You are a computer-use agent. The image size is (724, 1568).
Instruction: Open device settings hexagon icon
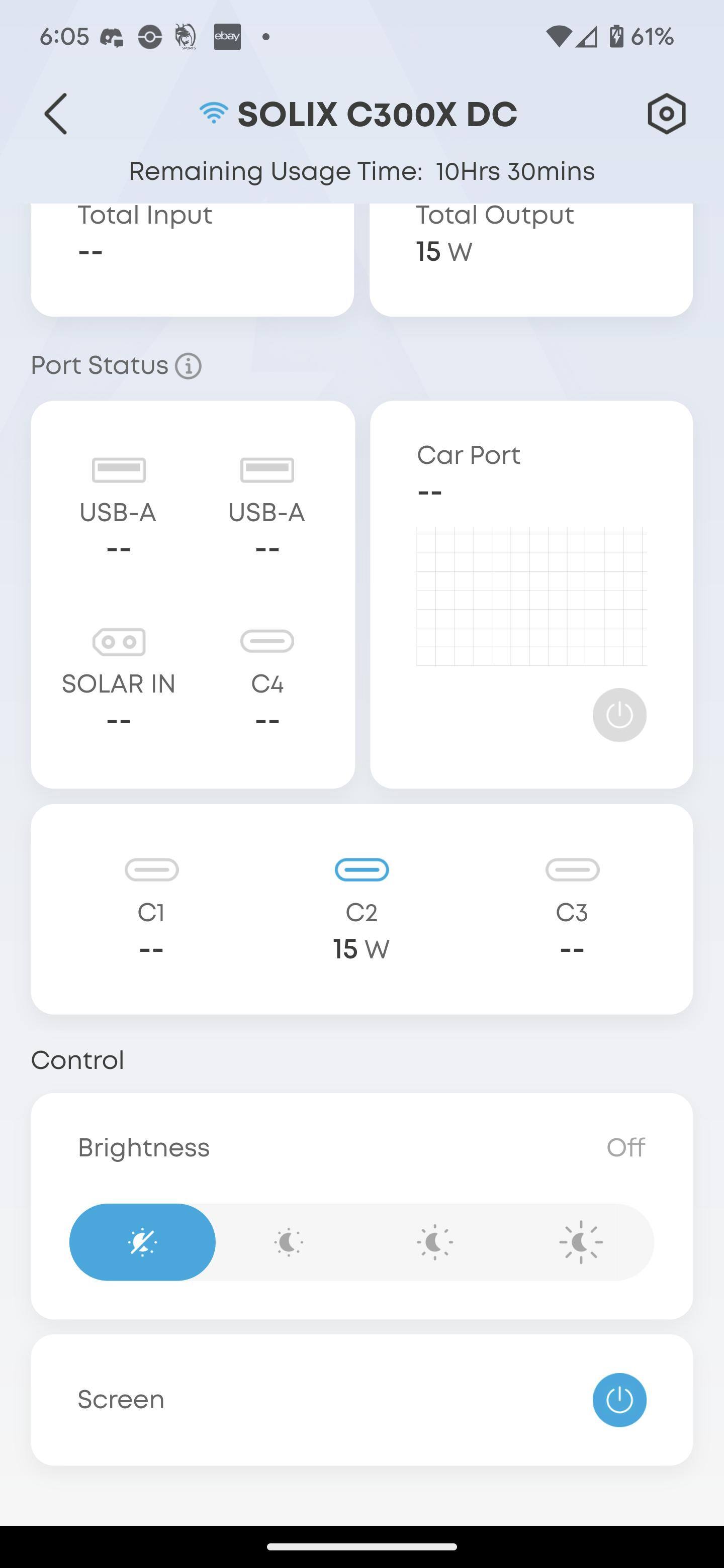tap(666, 114)
